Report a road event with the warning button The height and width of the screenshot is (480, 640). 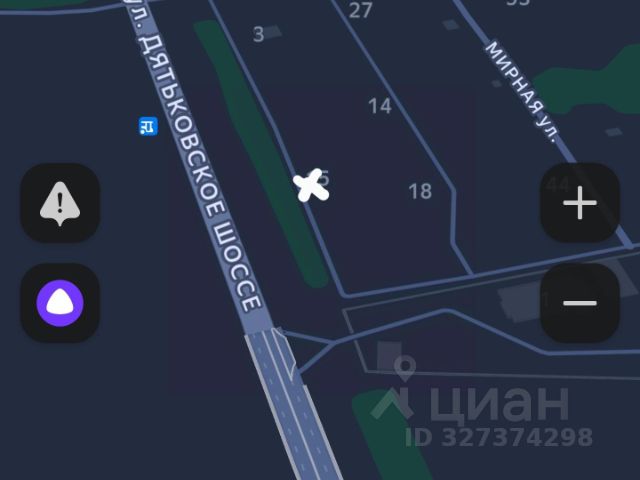point(60,203)
